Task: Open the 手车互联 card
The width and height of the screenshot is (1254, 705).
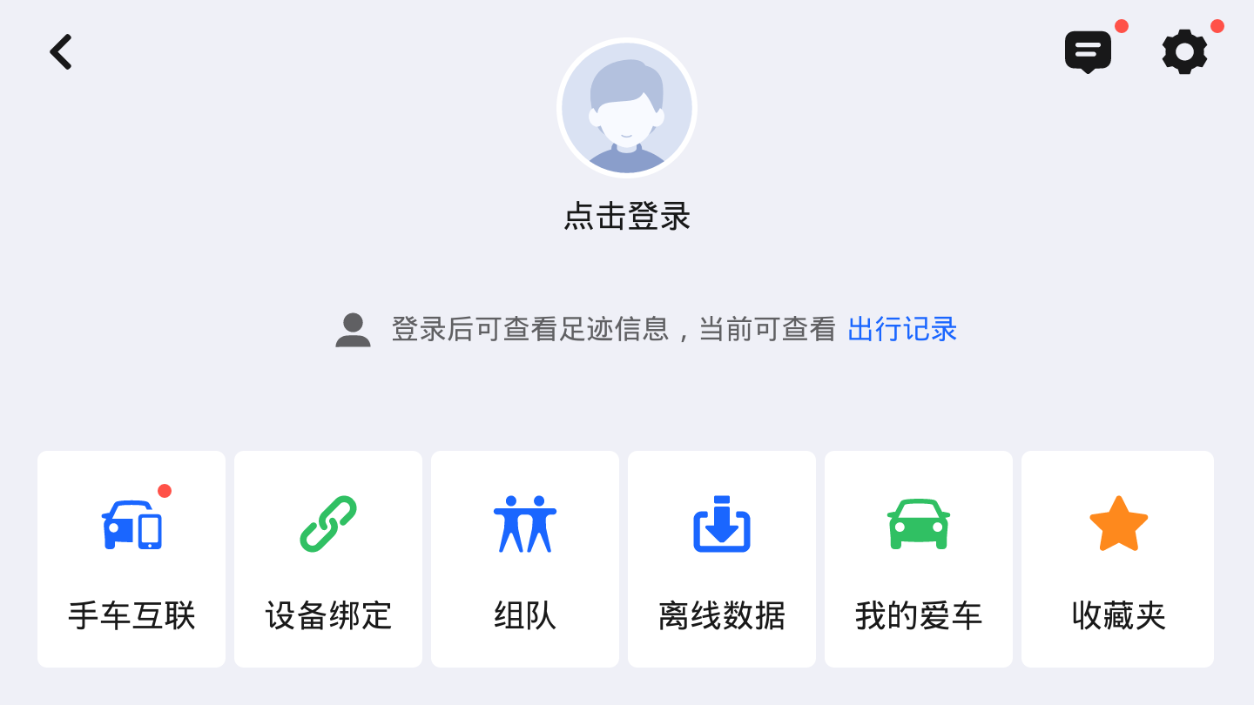Action: coord(131,559)
